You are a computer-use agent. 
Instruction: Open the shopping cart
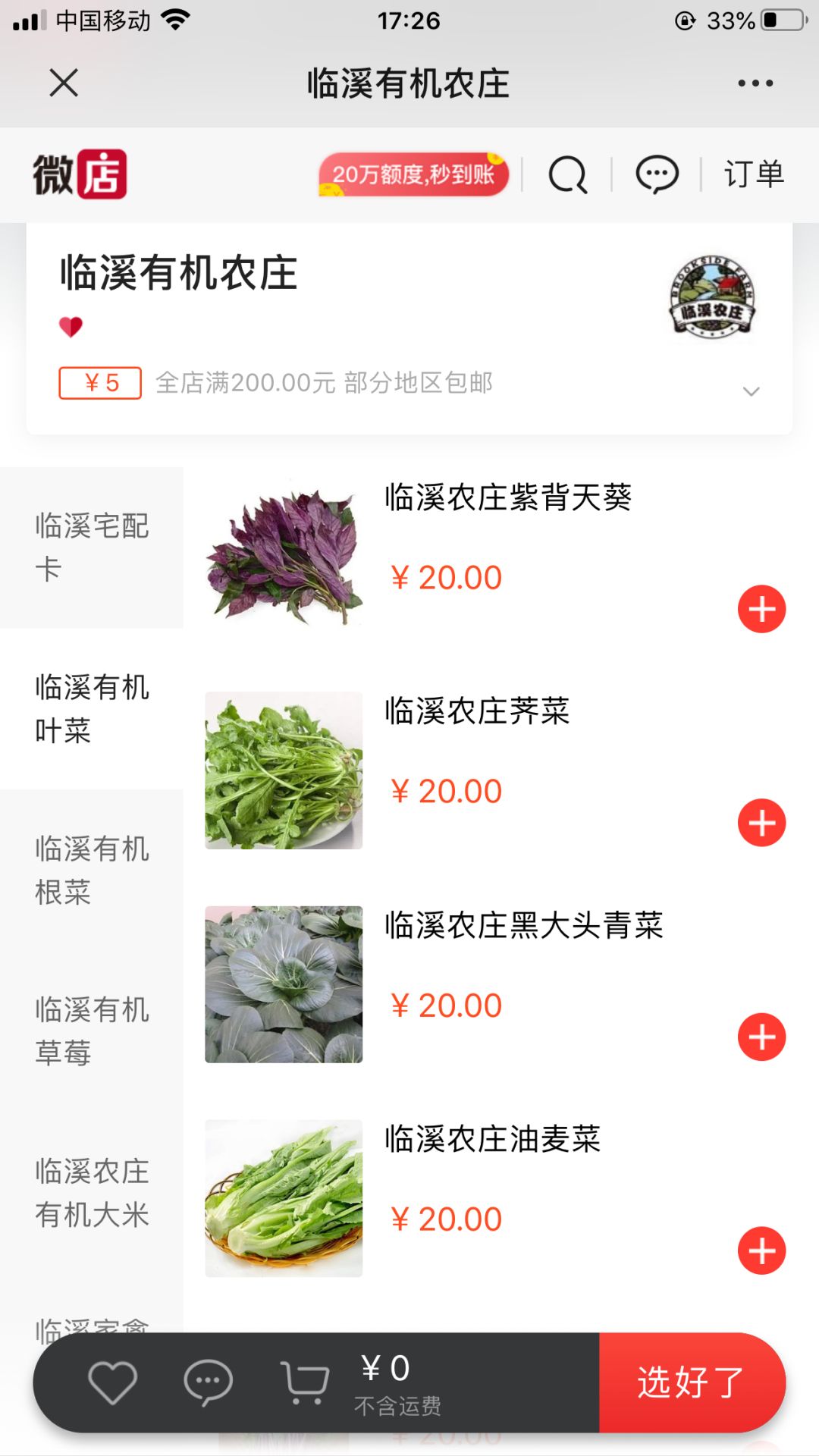click(305, 1382)
